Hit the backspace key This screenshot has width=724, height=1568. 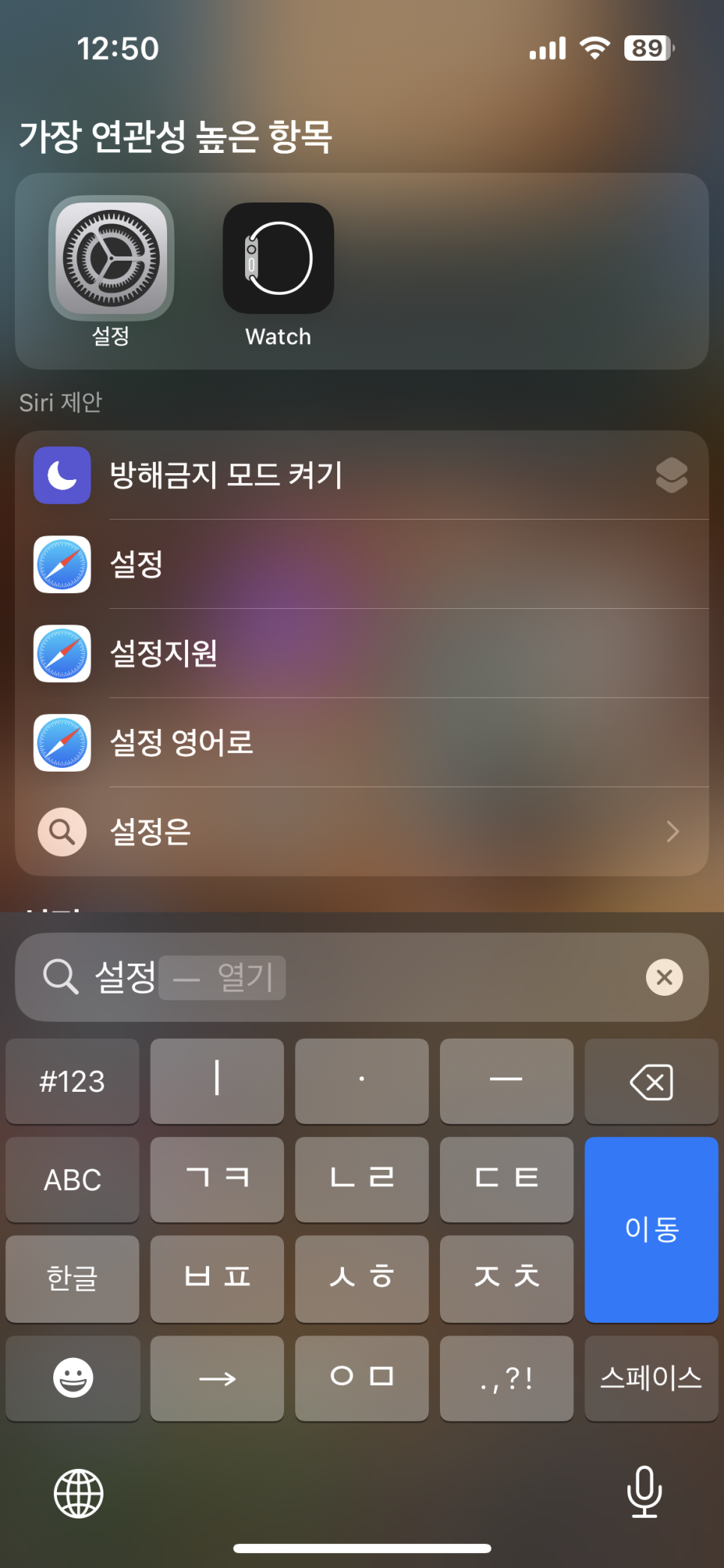(651, 1081)
